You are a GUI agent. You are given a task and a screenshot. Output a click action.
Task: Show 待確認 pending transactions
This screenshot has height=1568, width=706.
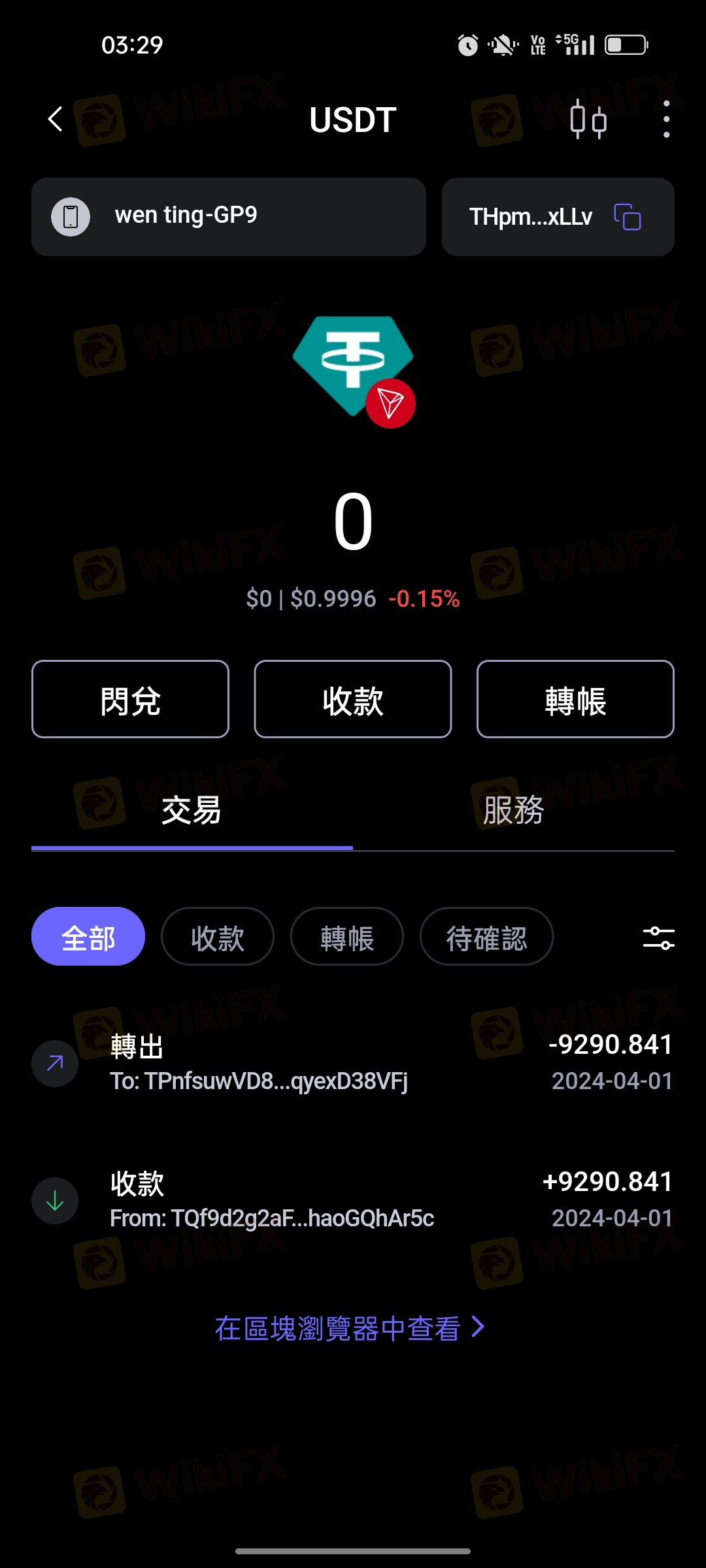tap(486, 937)
